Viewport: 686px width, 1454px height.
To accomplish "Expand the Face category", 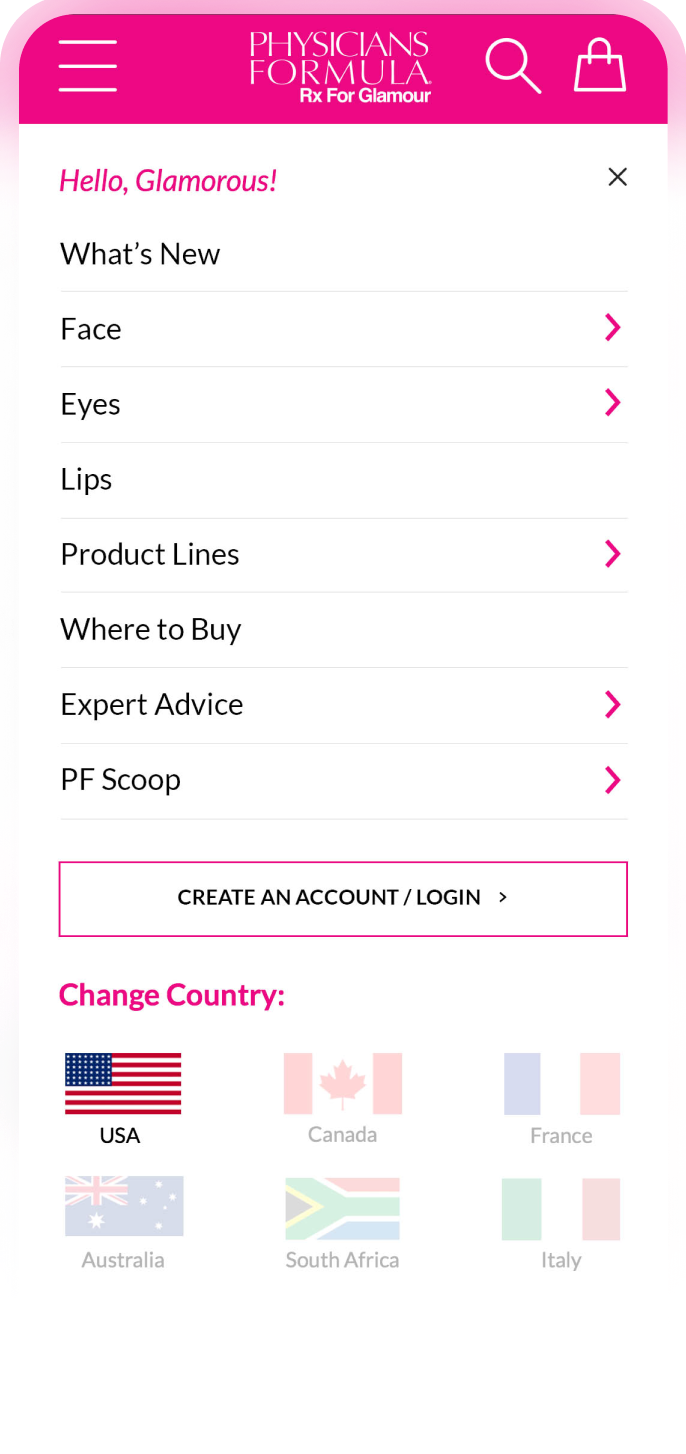I will [x=612, y=328].
